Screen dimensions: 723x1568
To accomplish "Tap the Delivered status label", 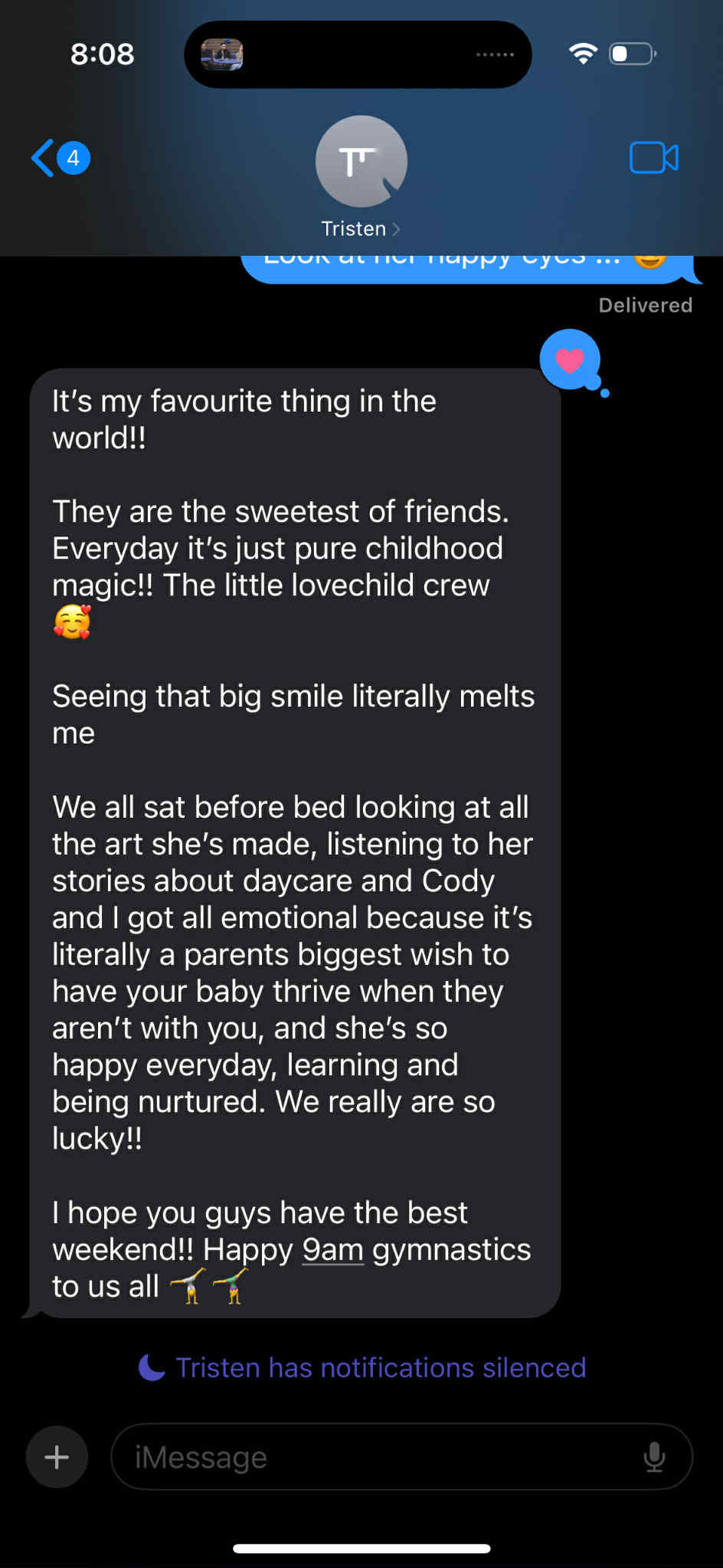I will point(644,304).
